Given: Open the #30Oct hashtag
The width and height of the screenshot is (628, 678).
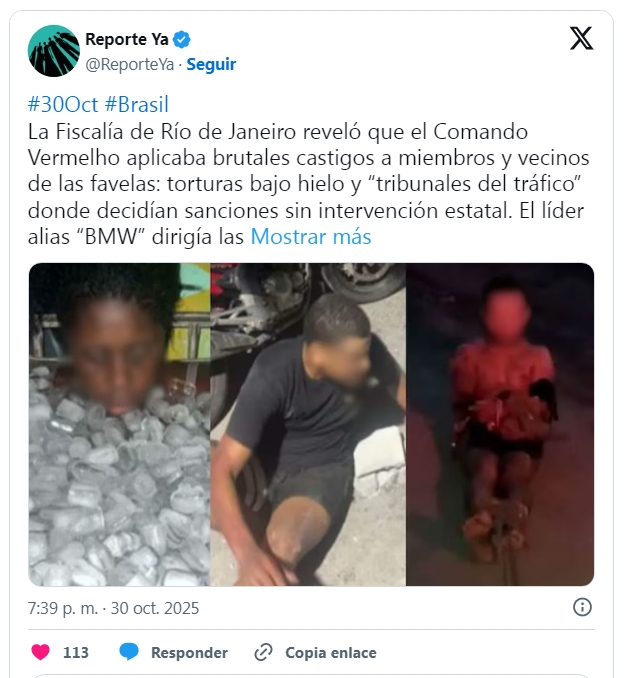Looking at the screenshot, I should (63, 106).
